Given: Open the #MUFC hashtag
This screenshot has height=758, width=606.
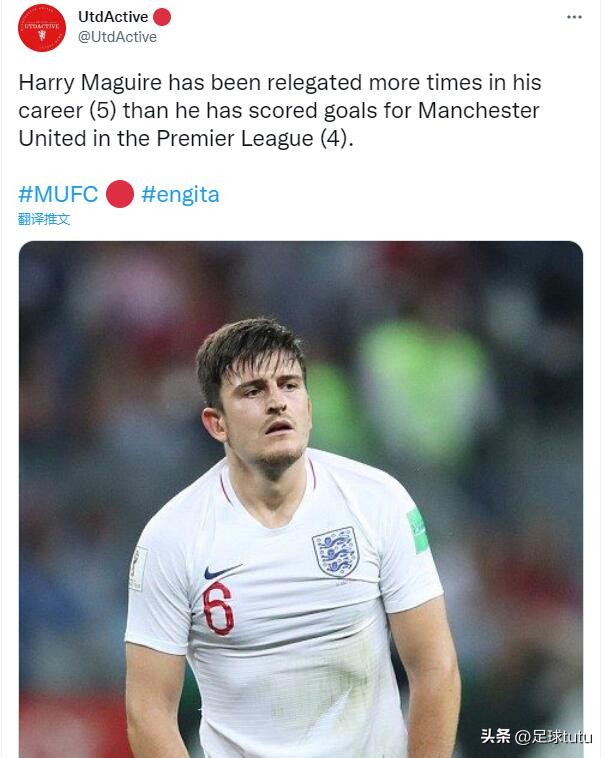Looking at the screenshot, I should 58,194.
